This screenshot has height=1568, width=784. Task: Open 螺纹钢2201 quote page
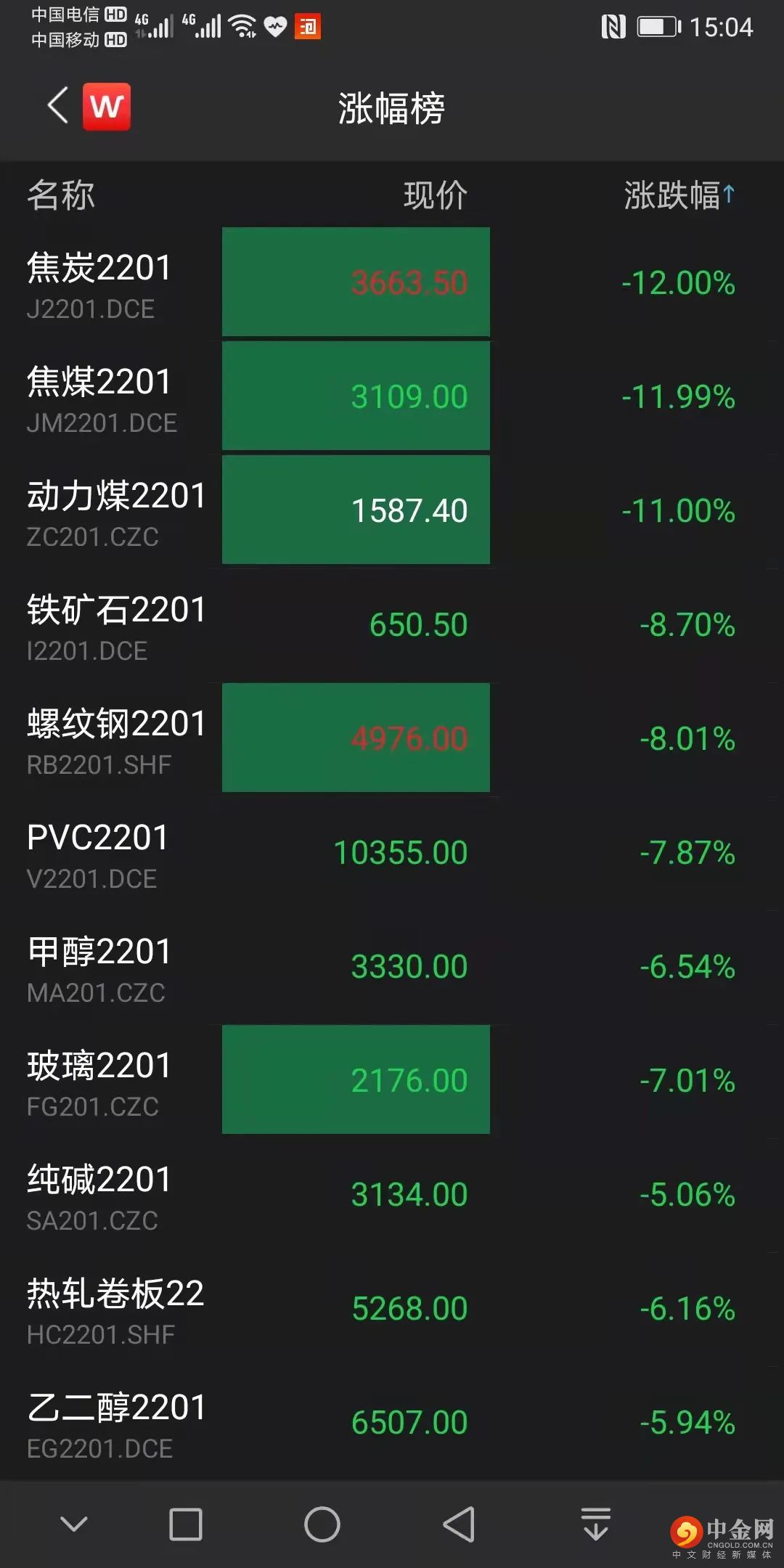click(116, 739)
